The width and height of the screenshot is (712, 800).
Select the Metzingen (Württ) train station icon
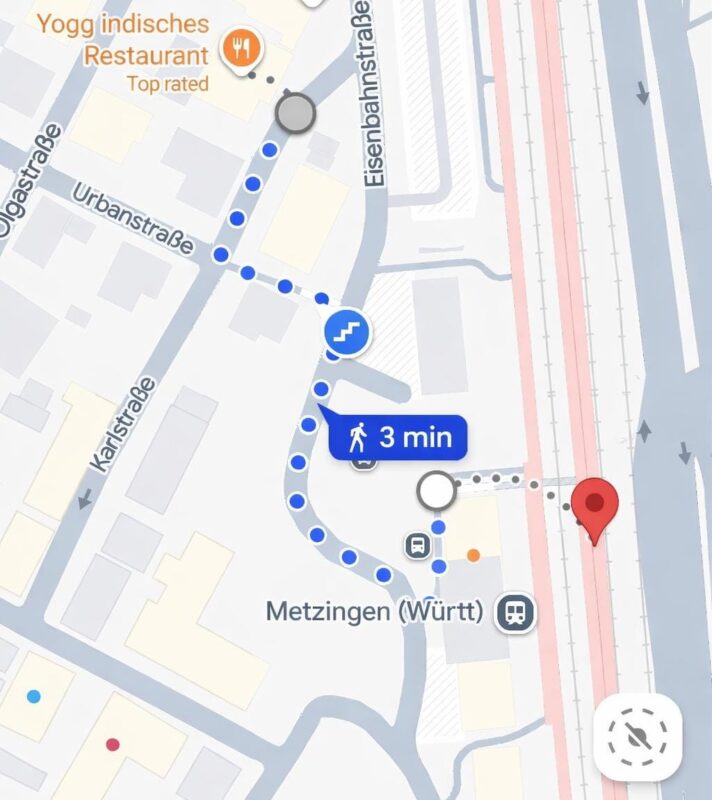coord(517,611)
